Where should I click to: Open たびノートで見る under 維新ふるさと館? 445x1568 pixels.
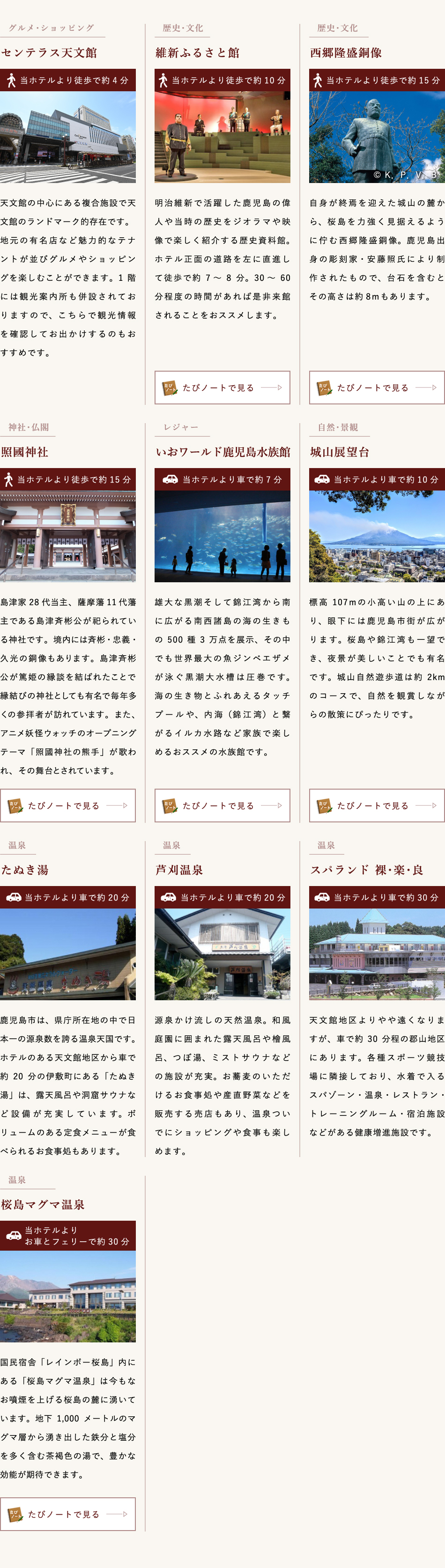tap(222, 387)
